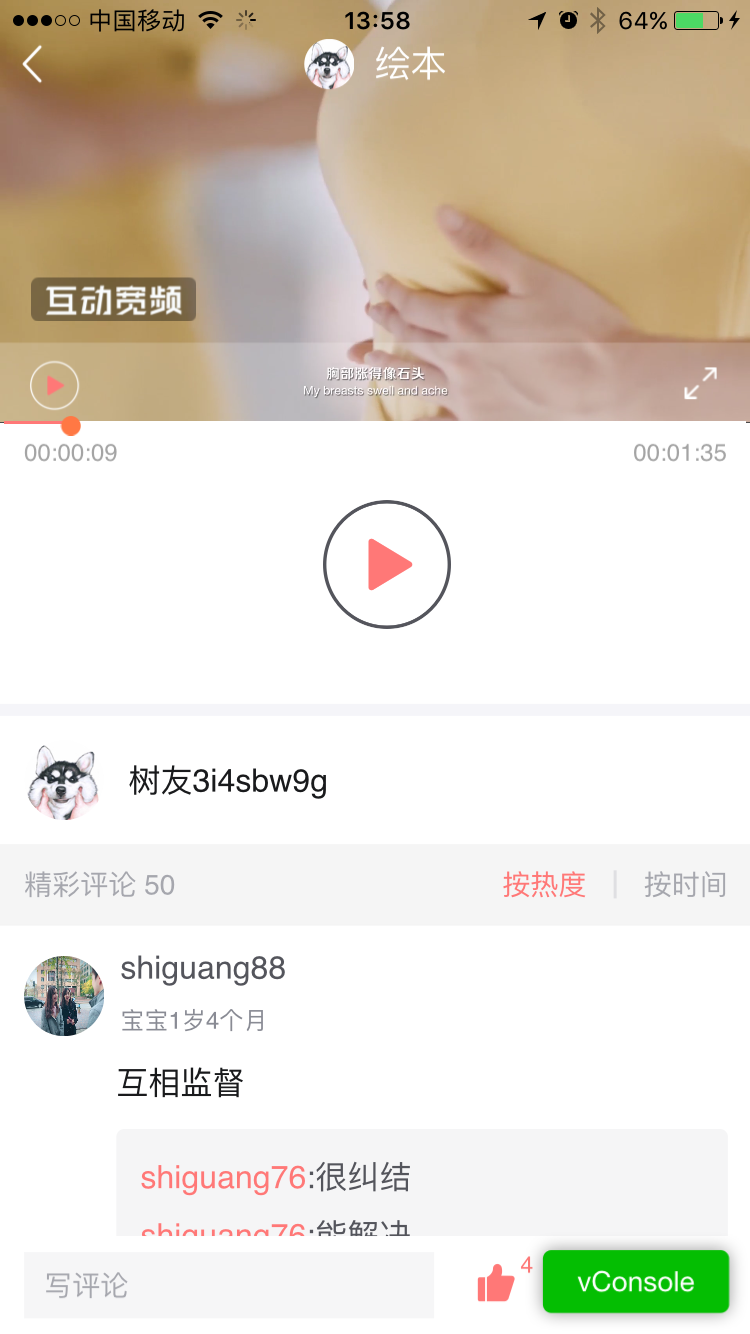750x1334 pixels.
Task: Open the vConsole debug panel
Action: (636, 1282)
